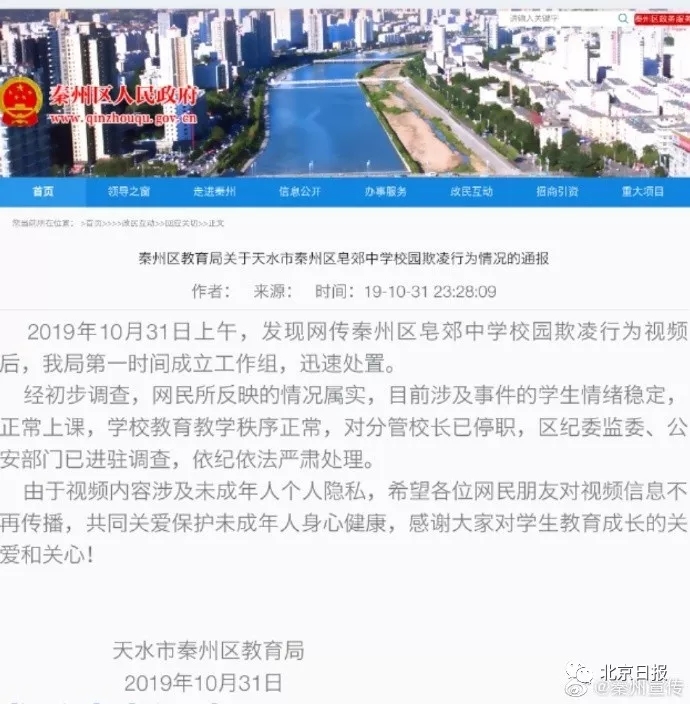Run the search with the magnifier icon

(x=621, y=19)
